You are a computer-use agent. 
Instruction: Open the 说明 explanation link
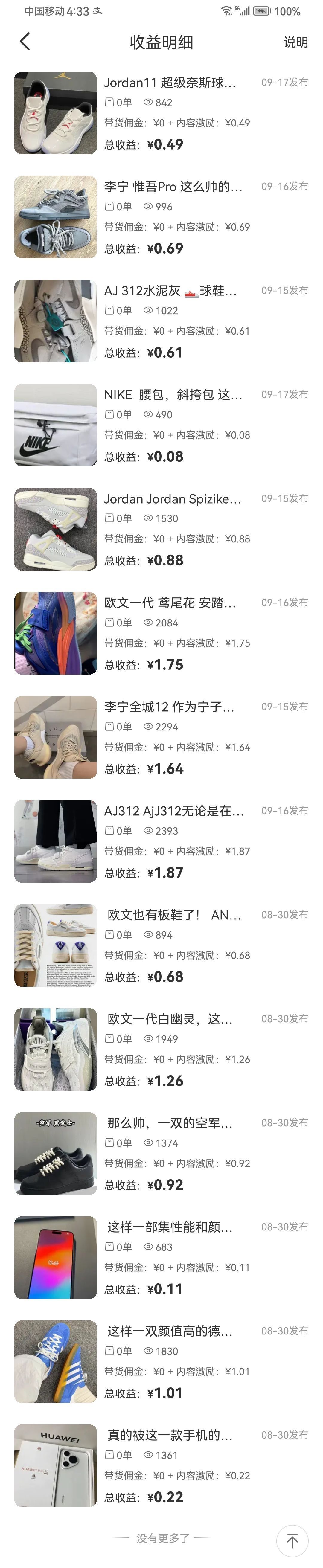(295, 42)
